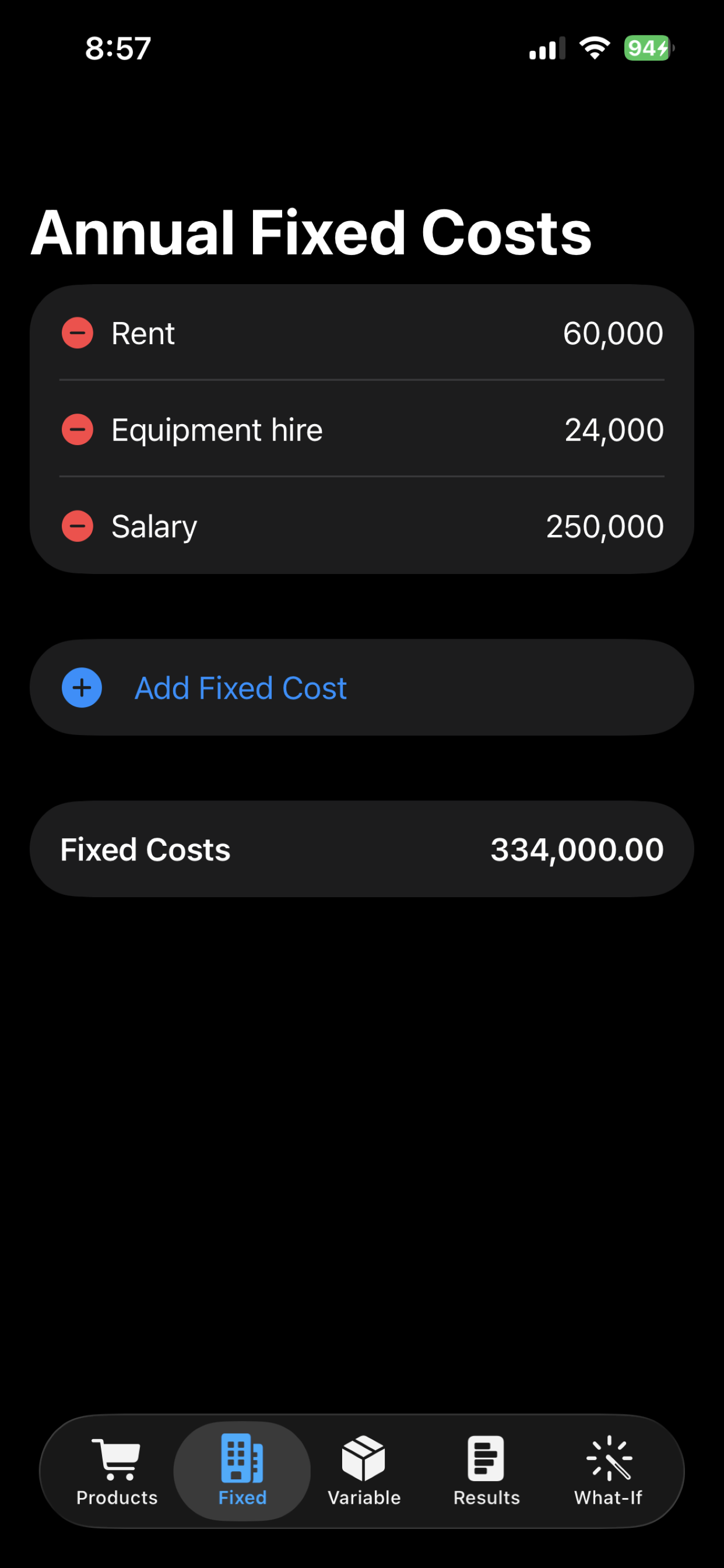Image resolution: width=724 pixels, height=1568 pixels.
Task: Open the Variable box icon
Action: pyautogui.click(x=363, y=1455)
